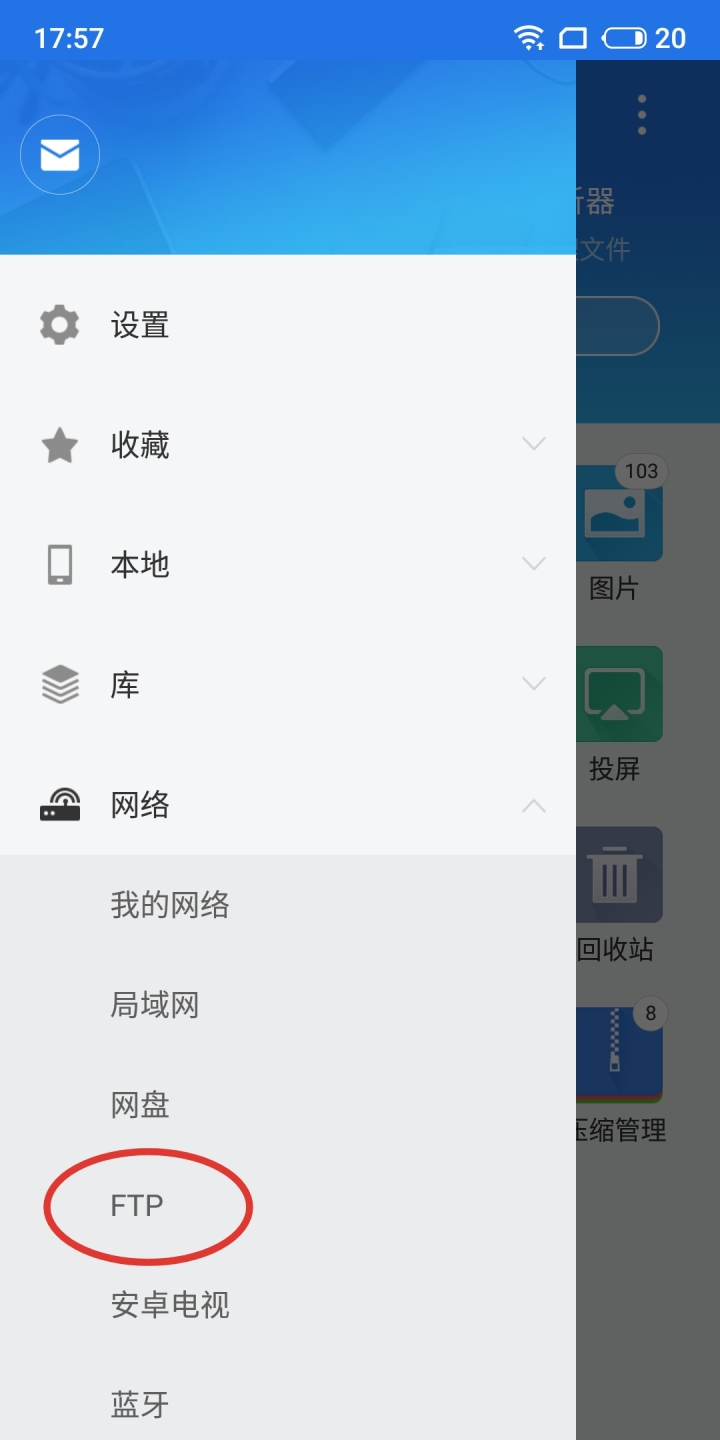The height and width of the screenshot is (1440, 720).
Task: Open 我的网络
Action: click(170, 905)
